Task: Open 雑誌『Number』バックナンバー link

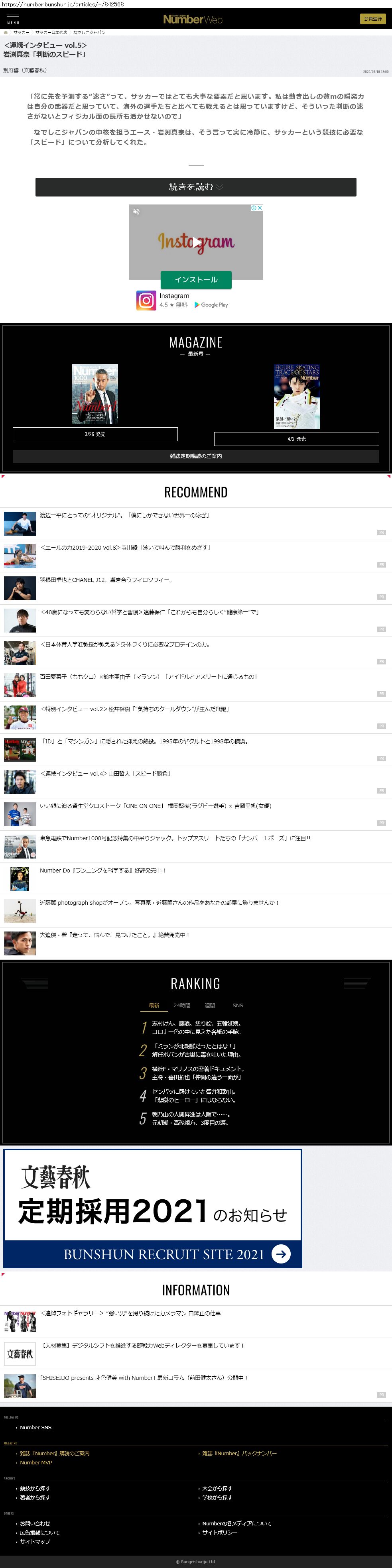Action: 239,1453
